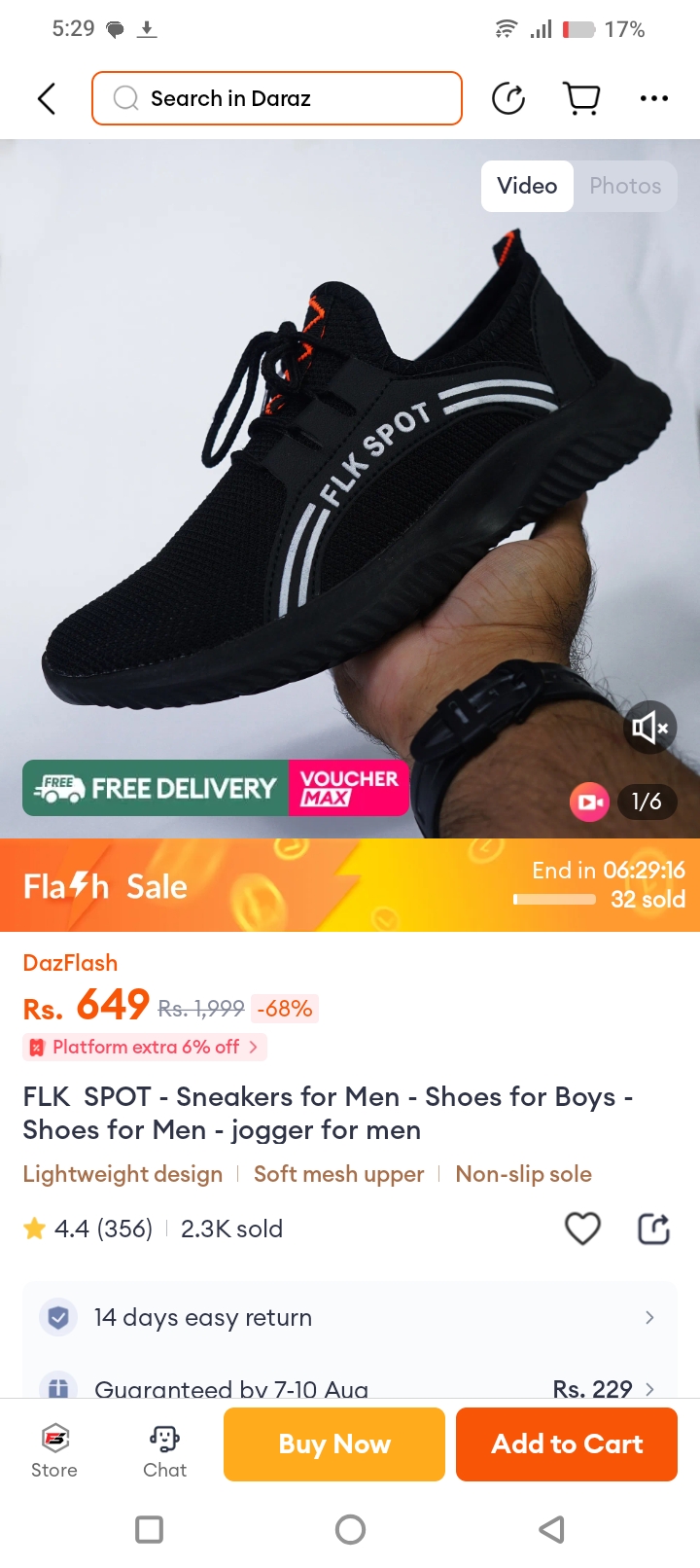Unmute the product video
The width and height of the screenshot is (700, 1568).
pos(649,727)
